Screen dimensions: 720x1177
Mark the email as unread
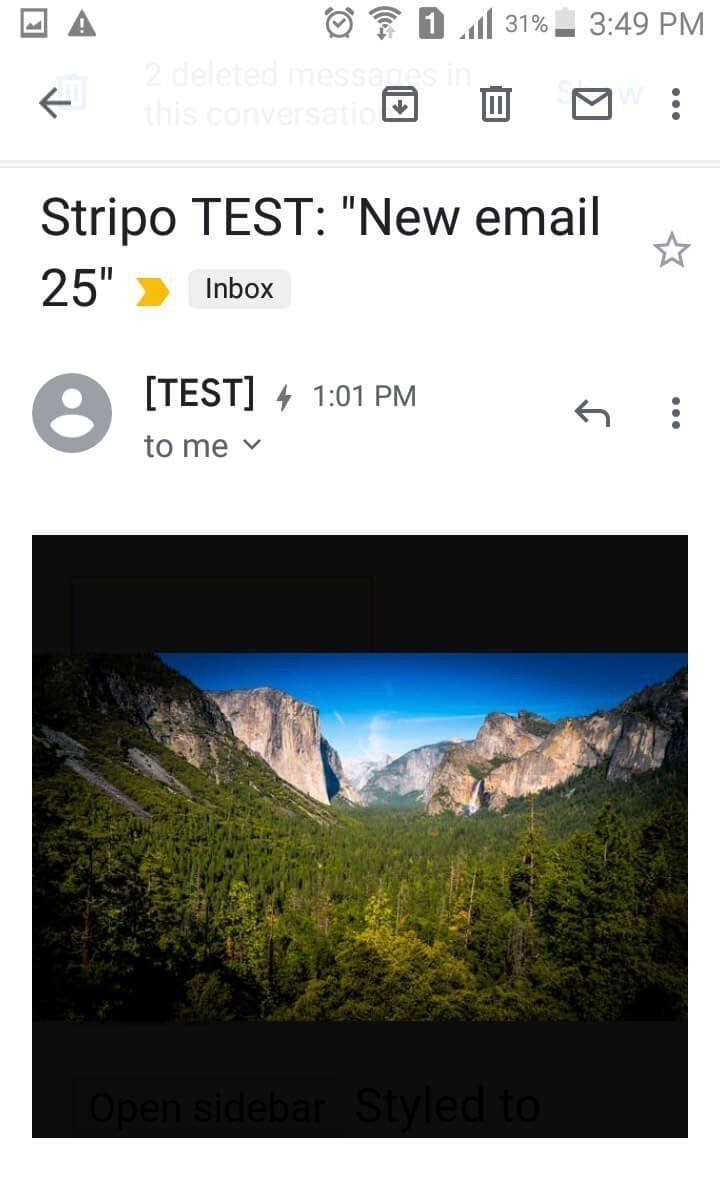tap(591, 103)
